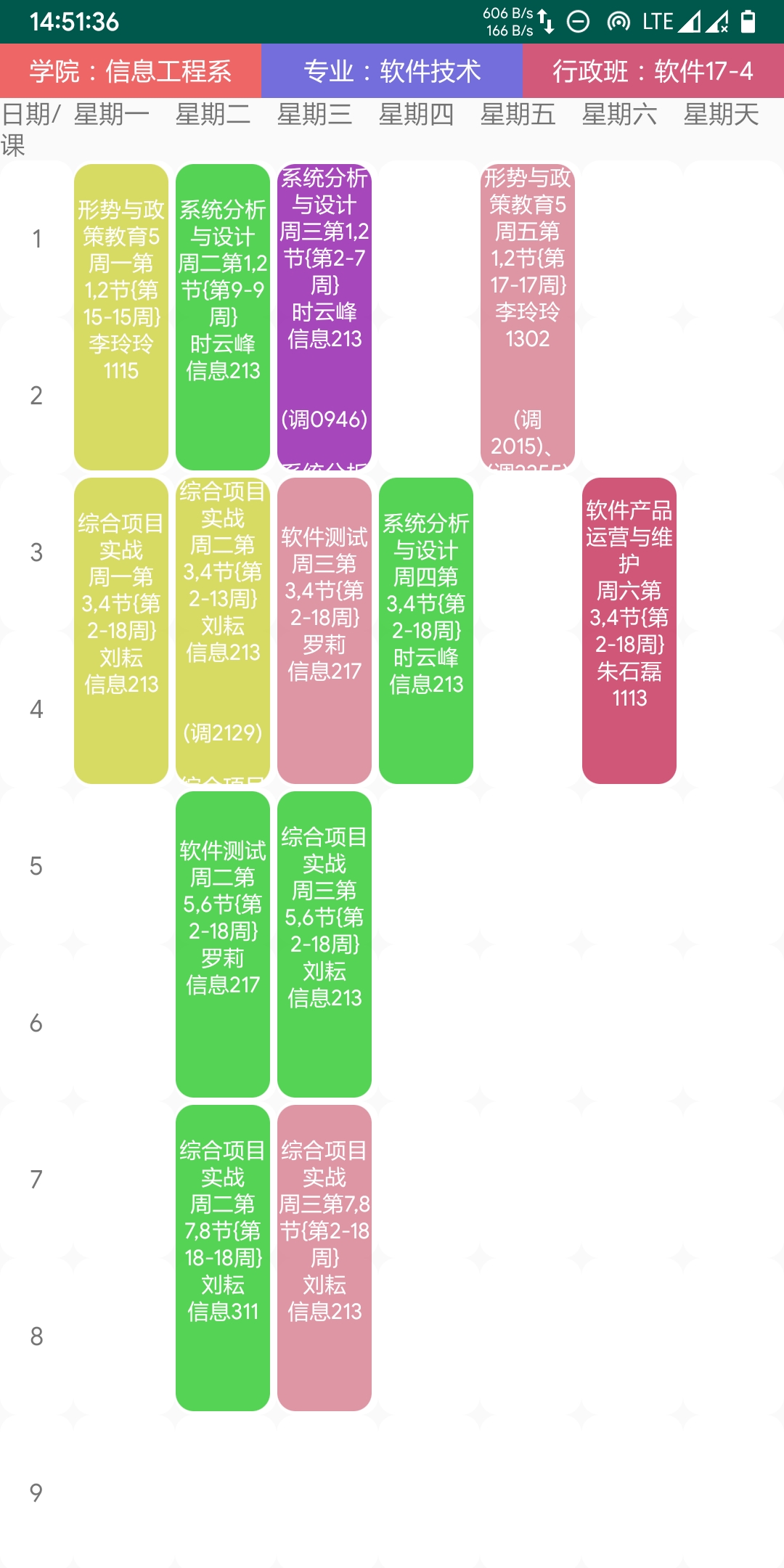Open Tuesday's 综合项目实战 periods 3,4 card
Viewport: 784px width, 1568px height.
pyautogui.click(x=223, y=630)
